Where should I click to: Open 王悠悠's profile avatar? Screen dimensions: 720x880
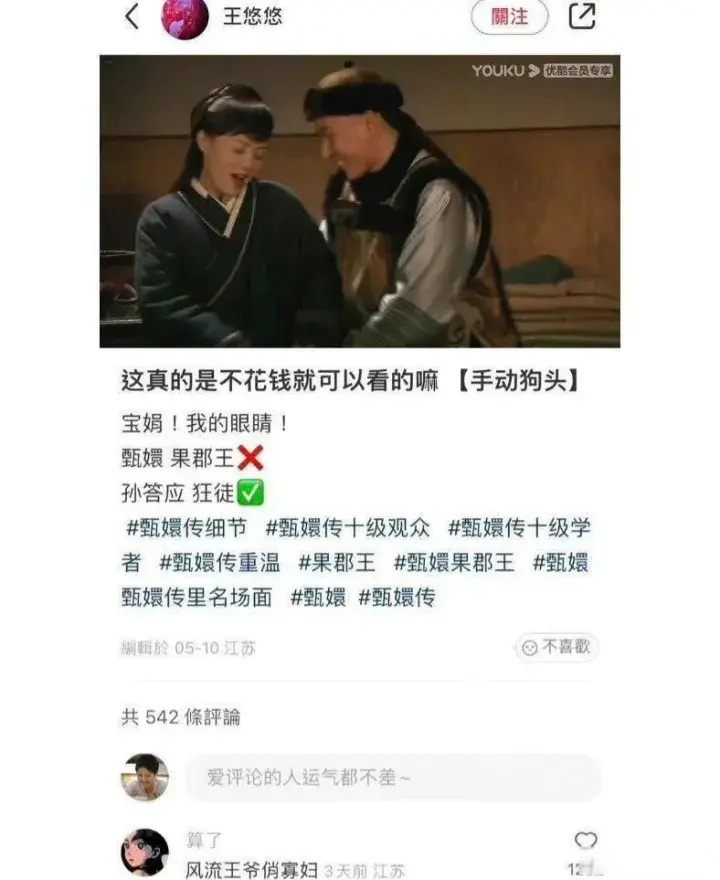[185, 18]
